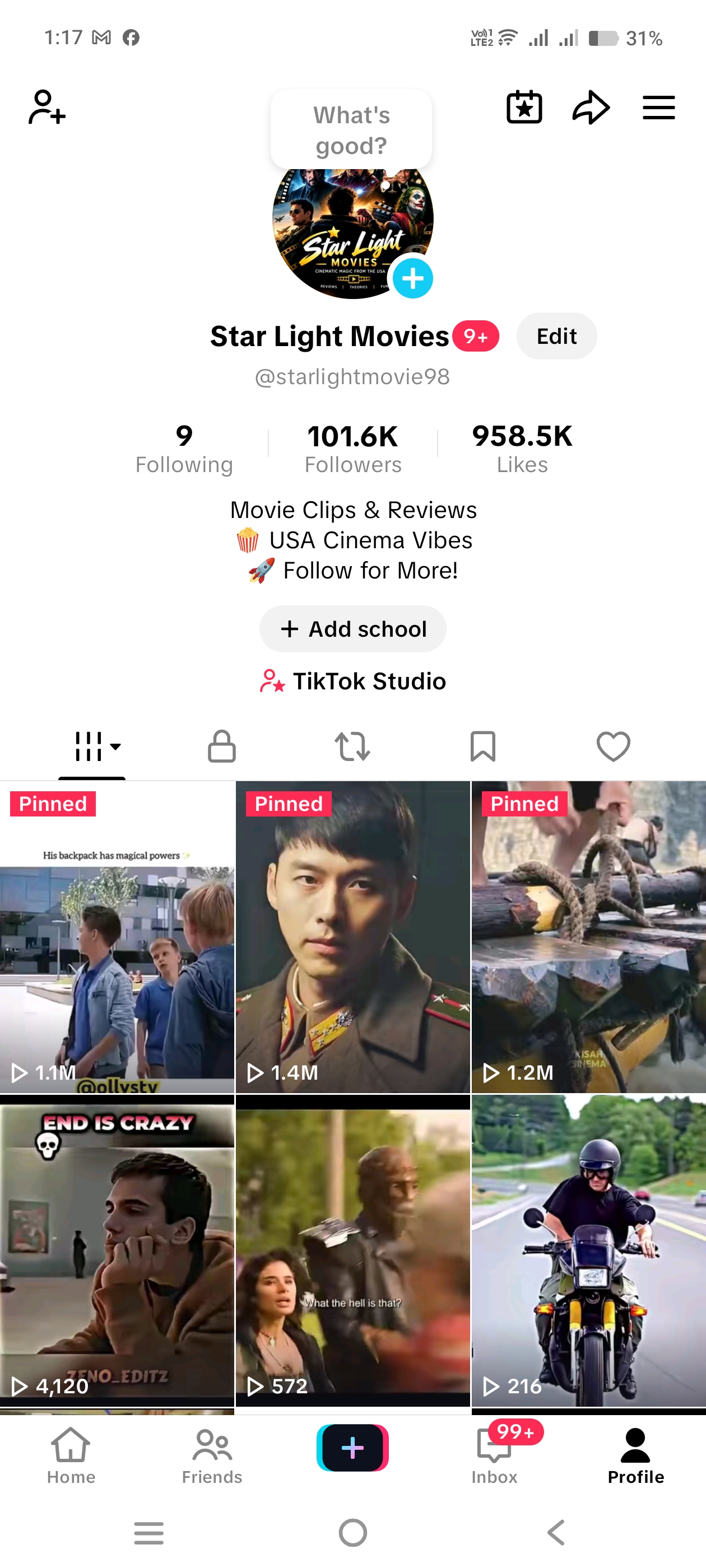
Task: Switch to the liked videos heart tab
Action: [x=613, y=746]
